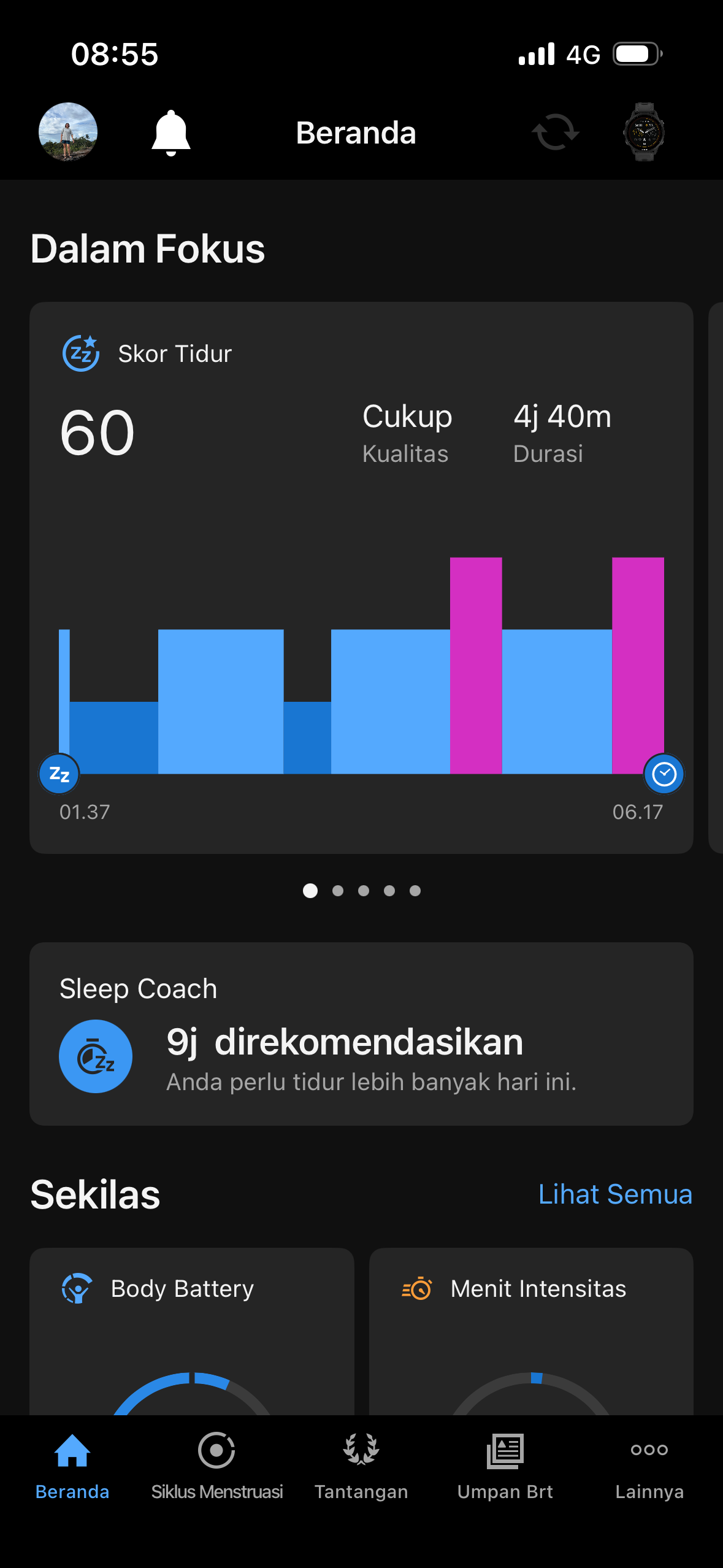Open the profile picture avatar
Screen dimensions: 723x1568
point(68,132)
